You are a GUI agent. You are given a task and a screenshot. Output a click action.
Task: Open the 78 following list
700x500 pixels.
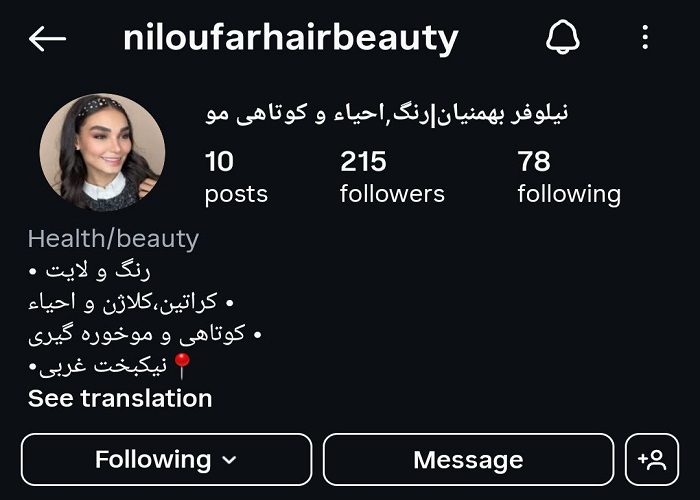[568, 177]
